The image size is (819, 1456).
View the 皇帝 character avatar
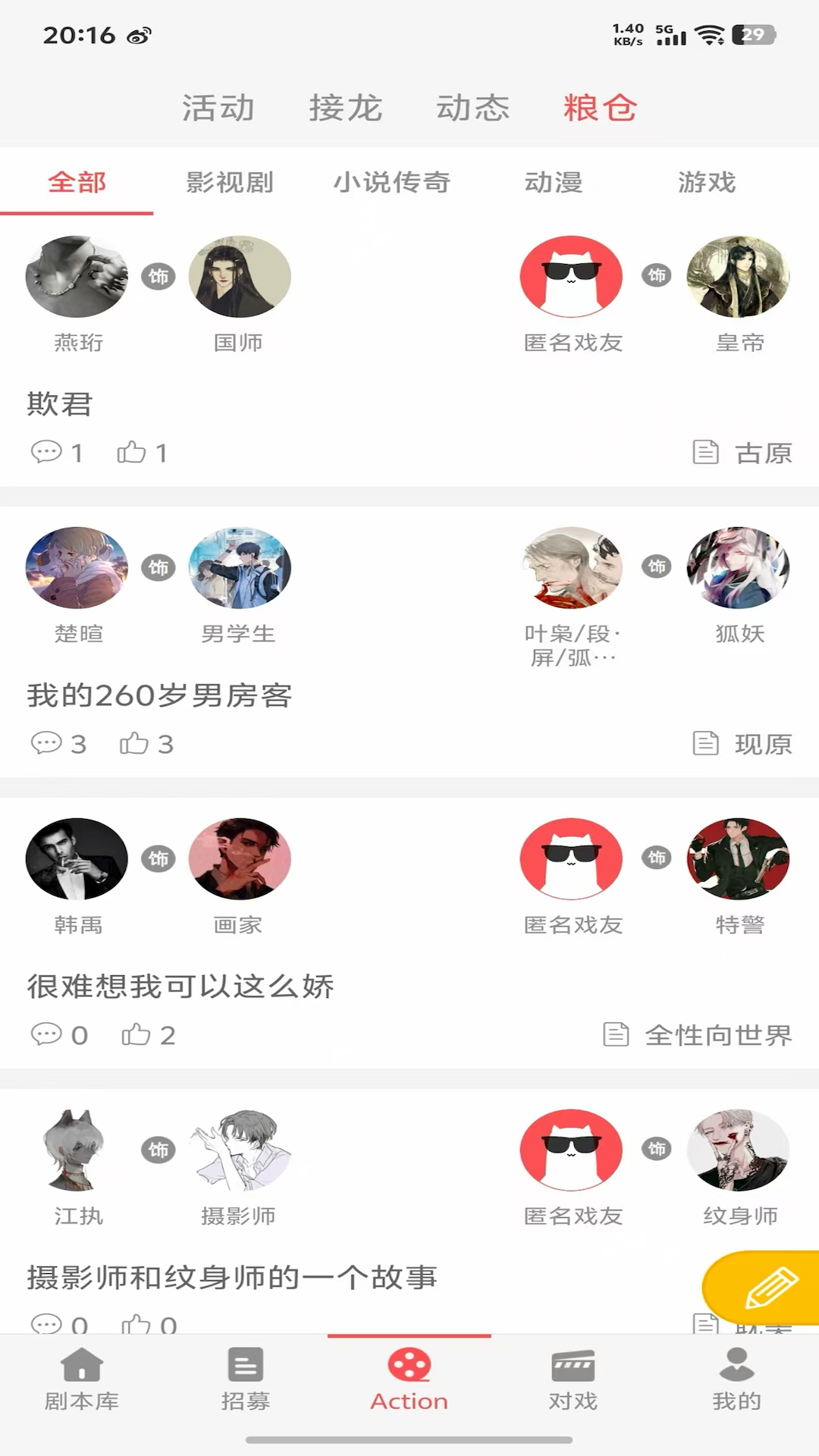738,276
